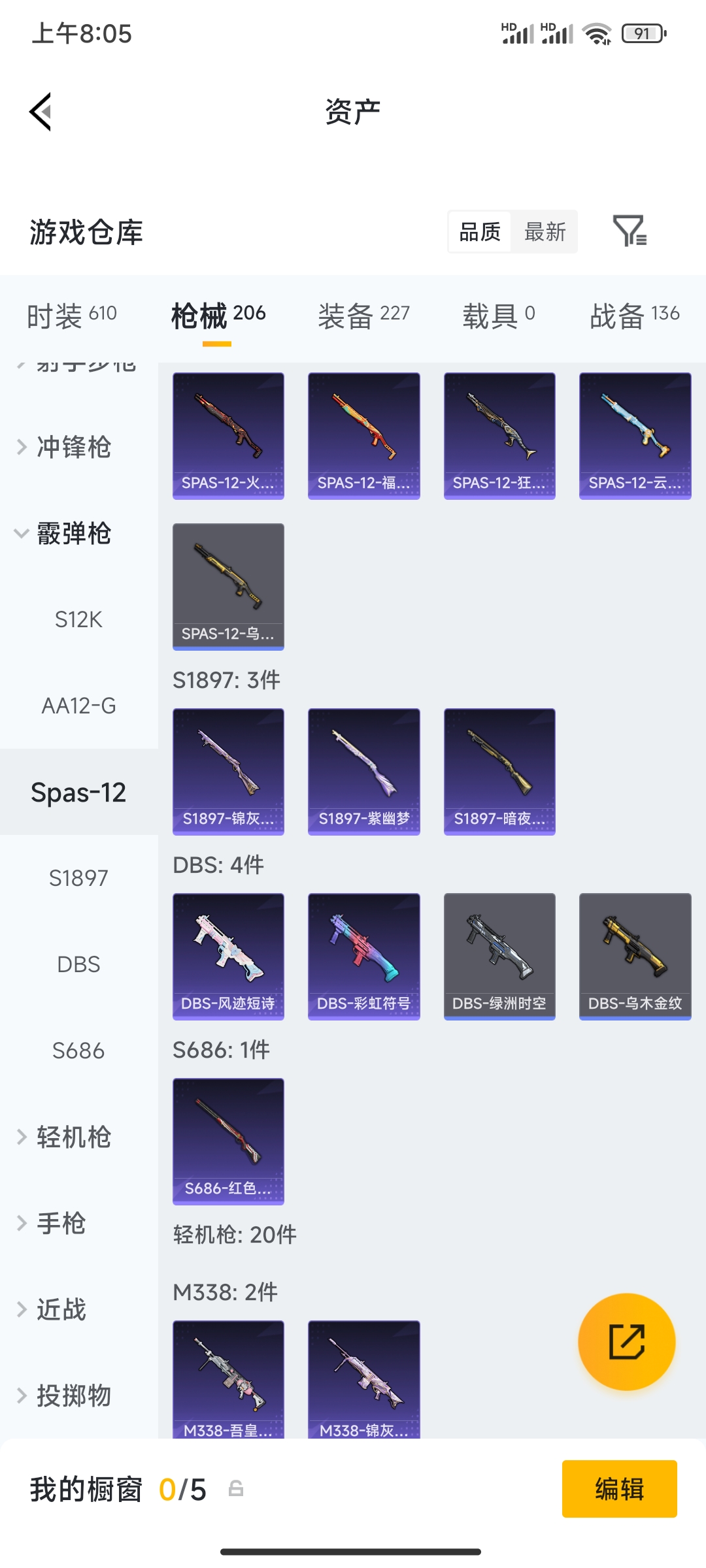Open the S1897-紫幽梦 skin tile
The width and height of the screenshot is (706, 1568).
click(364, 772)
